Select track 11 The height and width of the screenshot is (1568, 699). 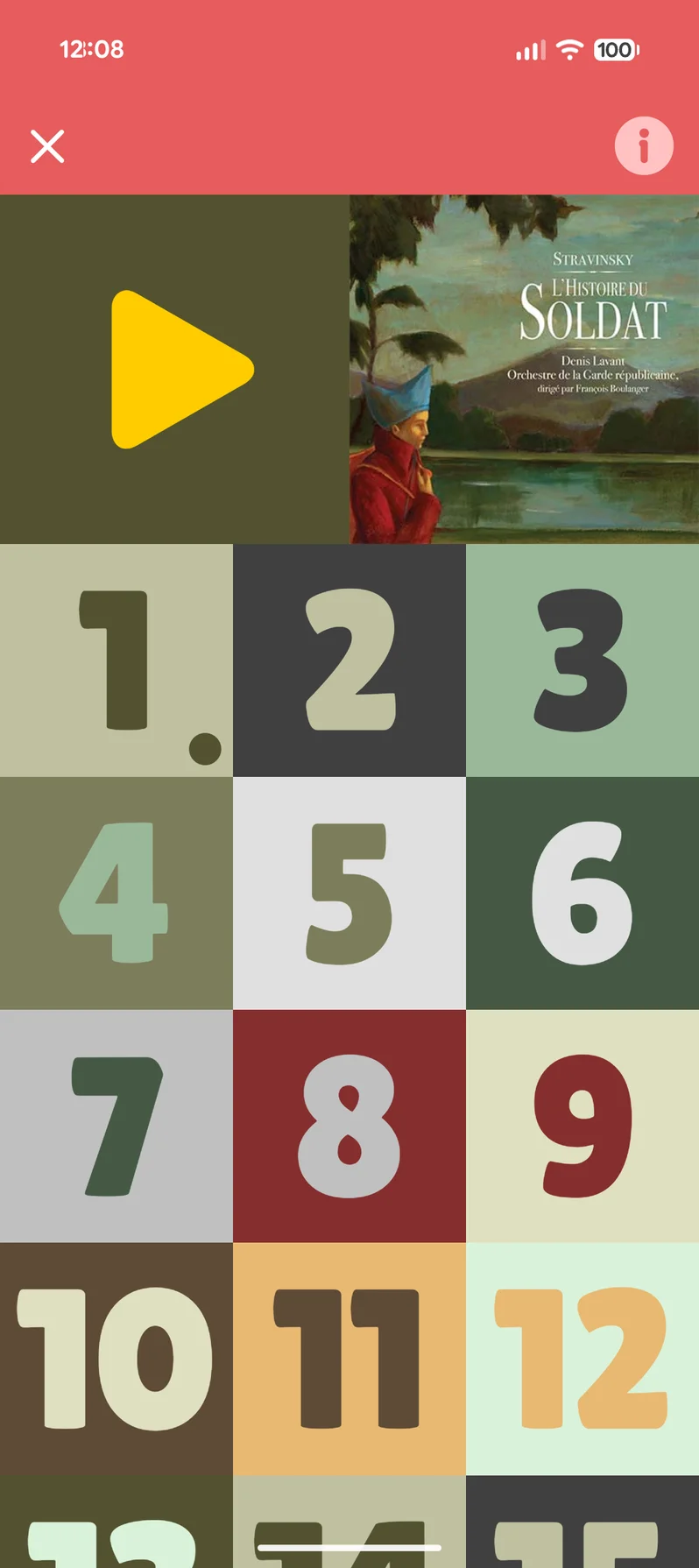349,1360
